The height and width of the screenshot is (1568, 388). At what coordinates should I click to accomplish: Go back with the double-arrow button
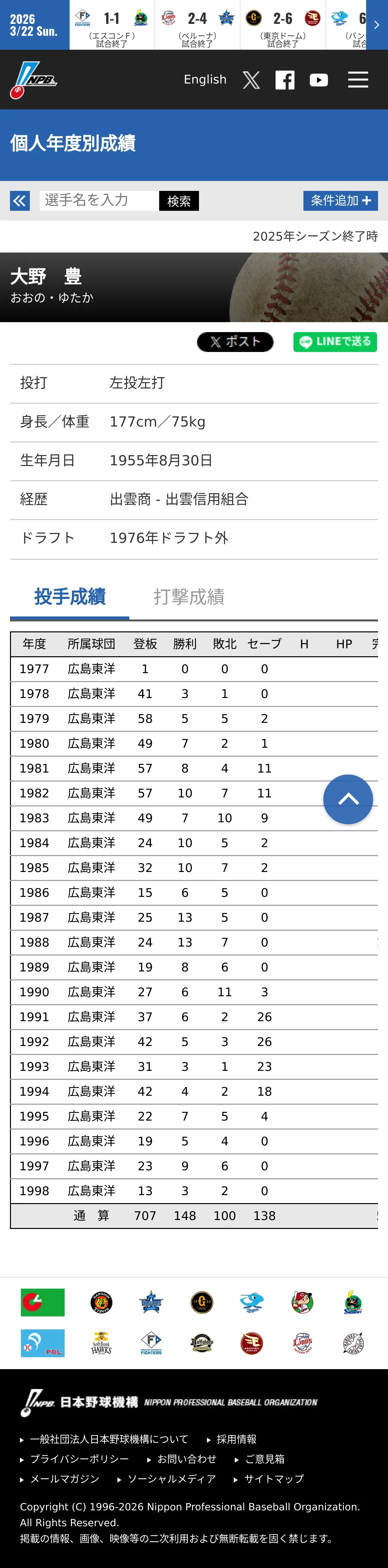[x=20, y=200]
